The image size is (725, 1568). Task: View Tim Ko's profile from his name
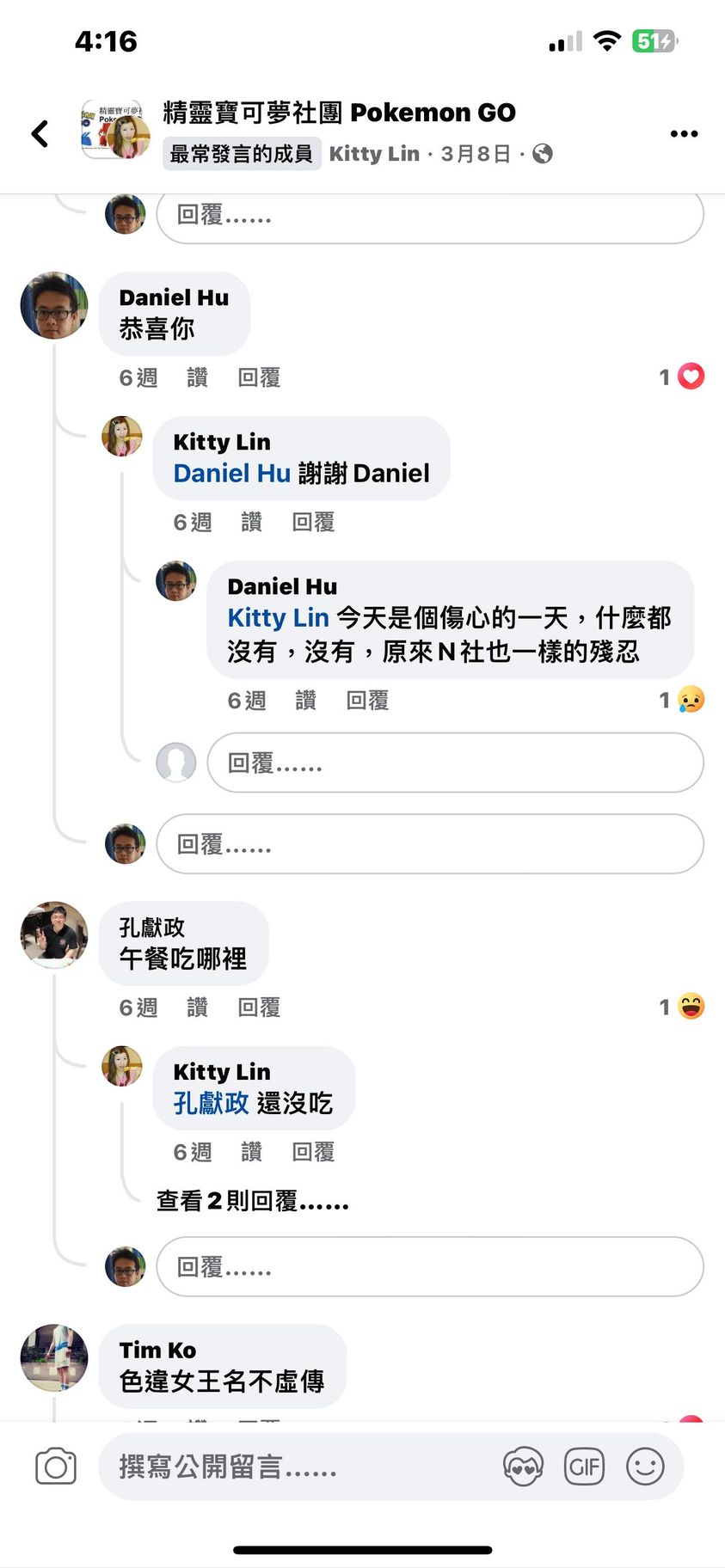157,1350
